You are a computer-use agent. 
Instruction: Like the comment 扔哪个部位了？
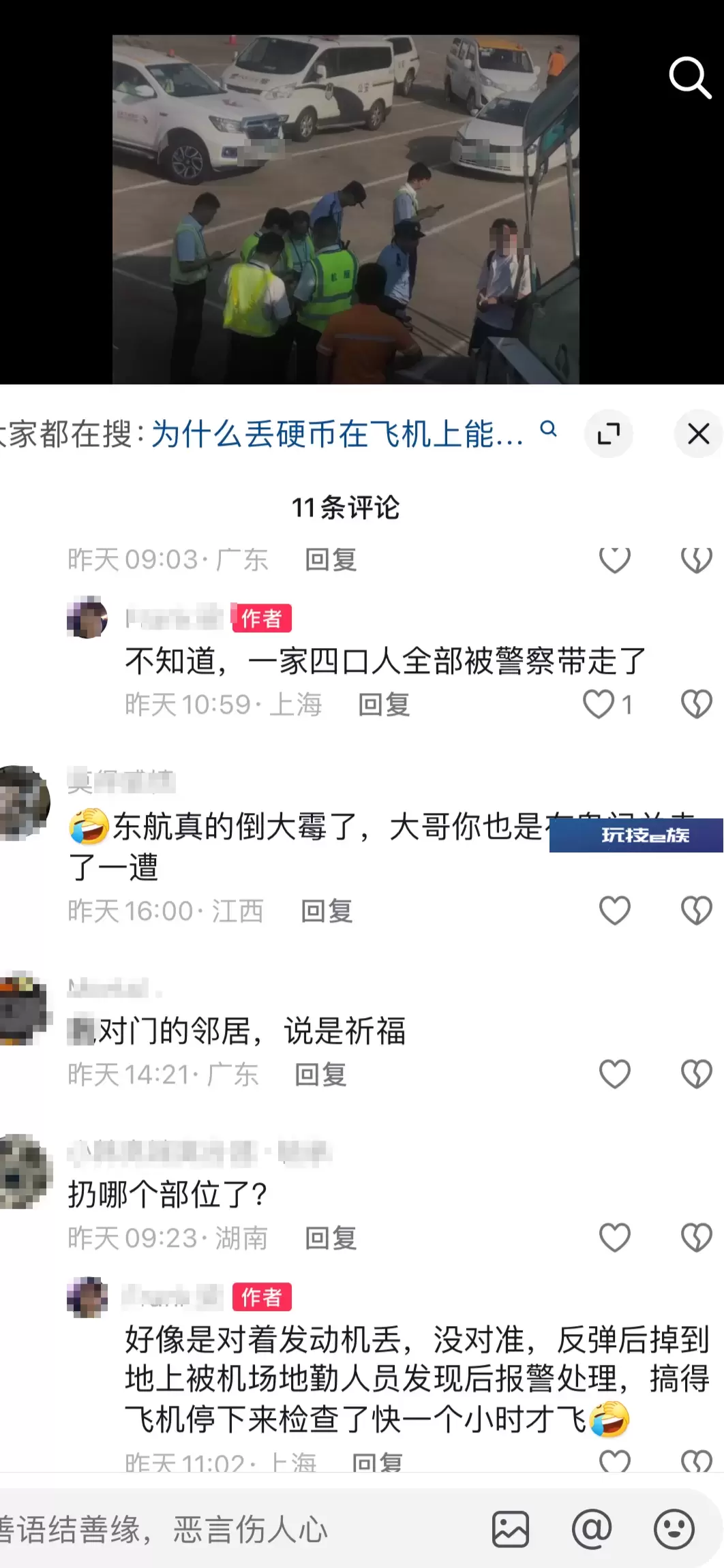[614, 1238]
